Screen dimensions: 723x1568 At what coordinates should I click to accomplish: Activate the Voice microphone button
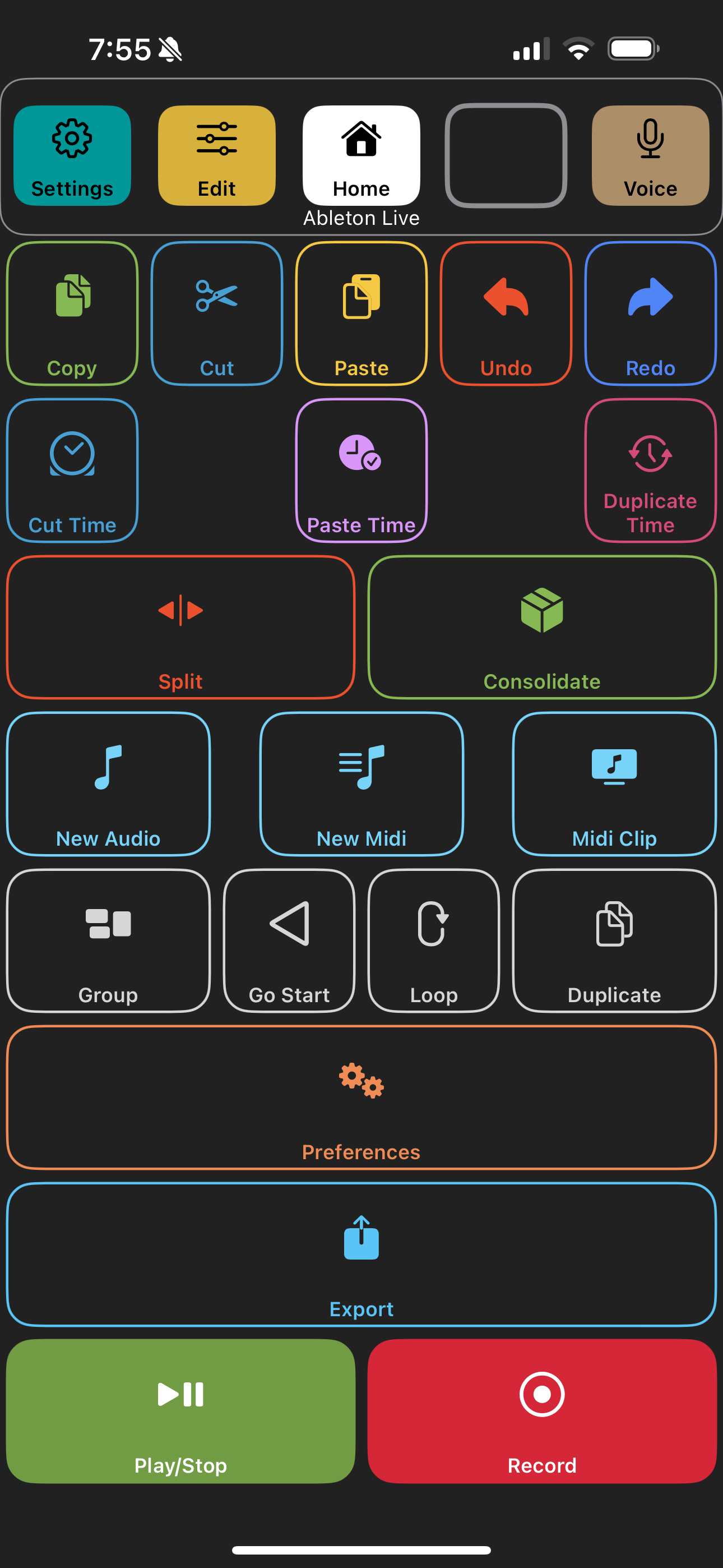click(x=650, y=155)
